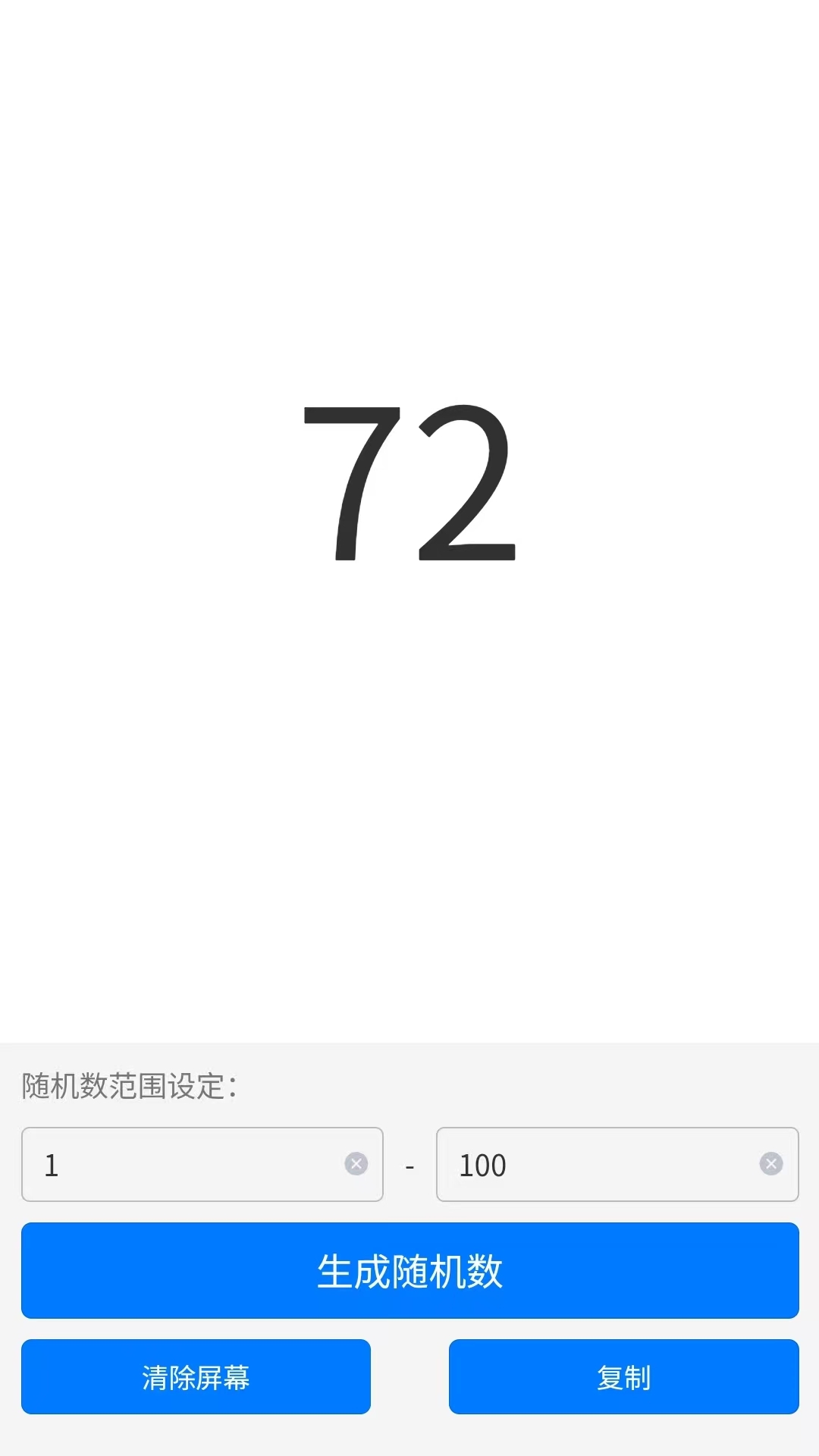This screenshot has height=1456, width=819.
Task: Focus the minimum value field showing 1
Action: click(182, 1164)
